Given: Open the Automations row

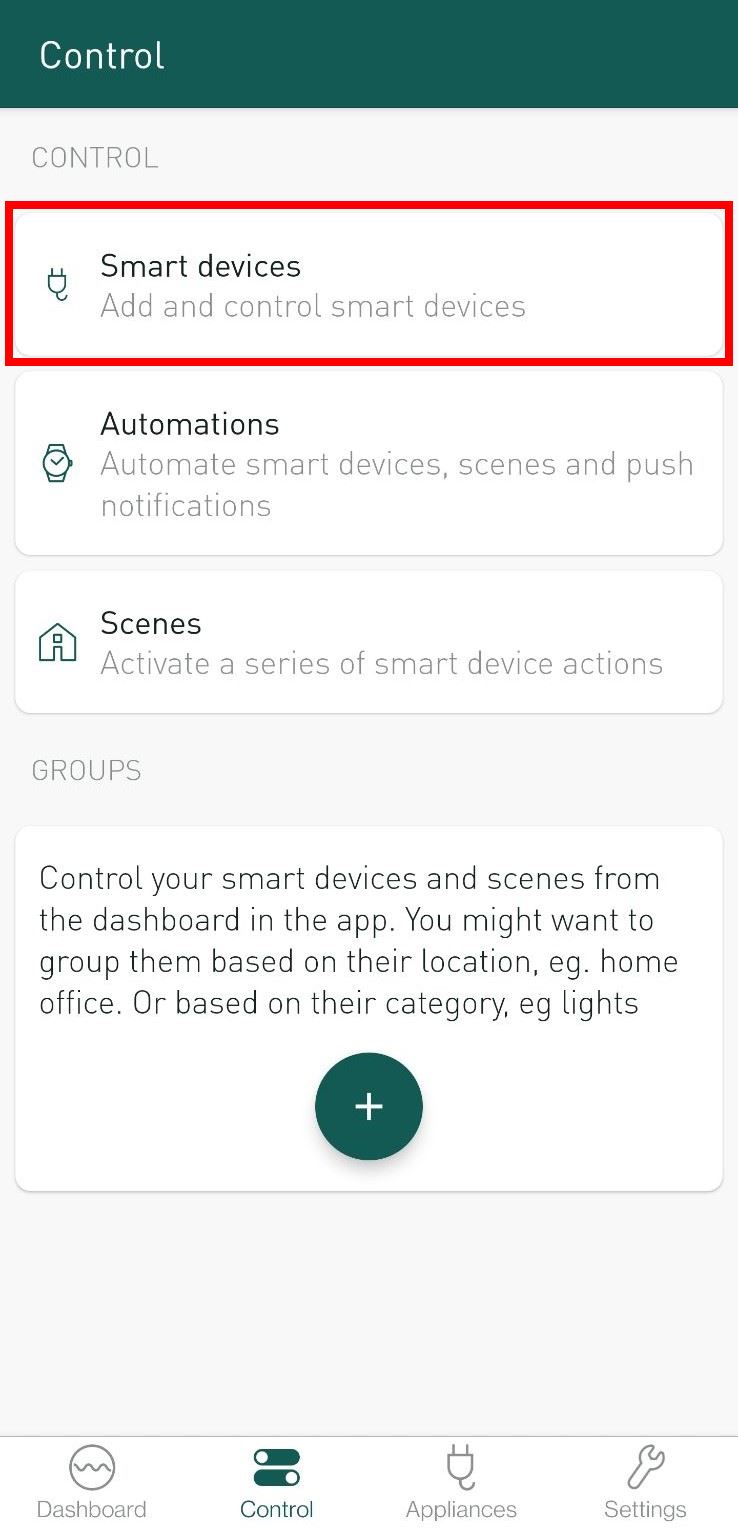Looking at the screenshot, I should (368, 463).
